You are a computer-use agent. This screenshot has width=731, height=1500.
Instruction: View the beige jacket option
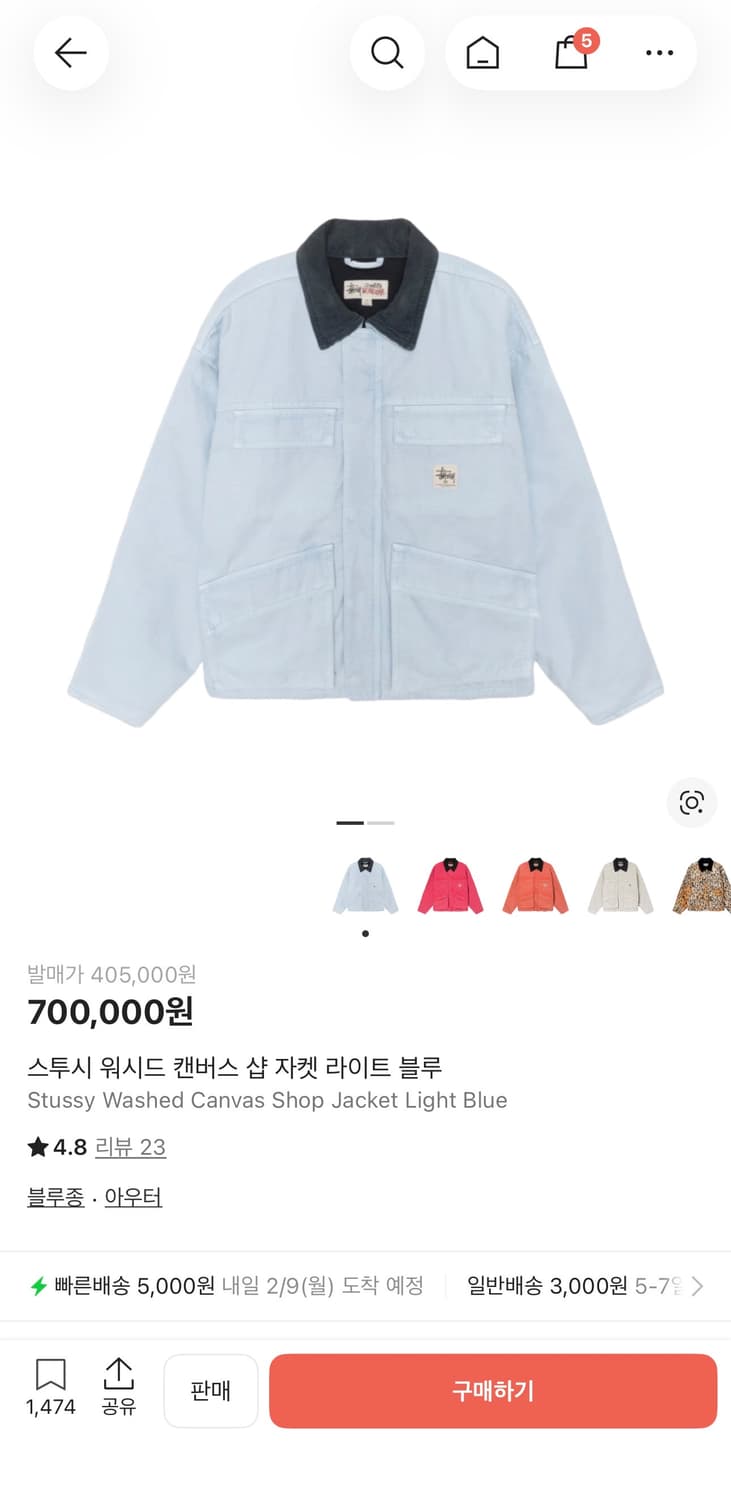coord(620,884)
